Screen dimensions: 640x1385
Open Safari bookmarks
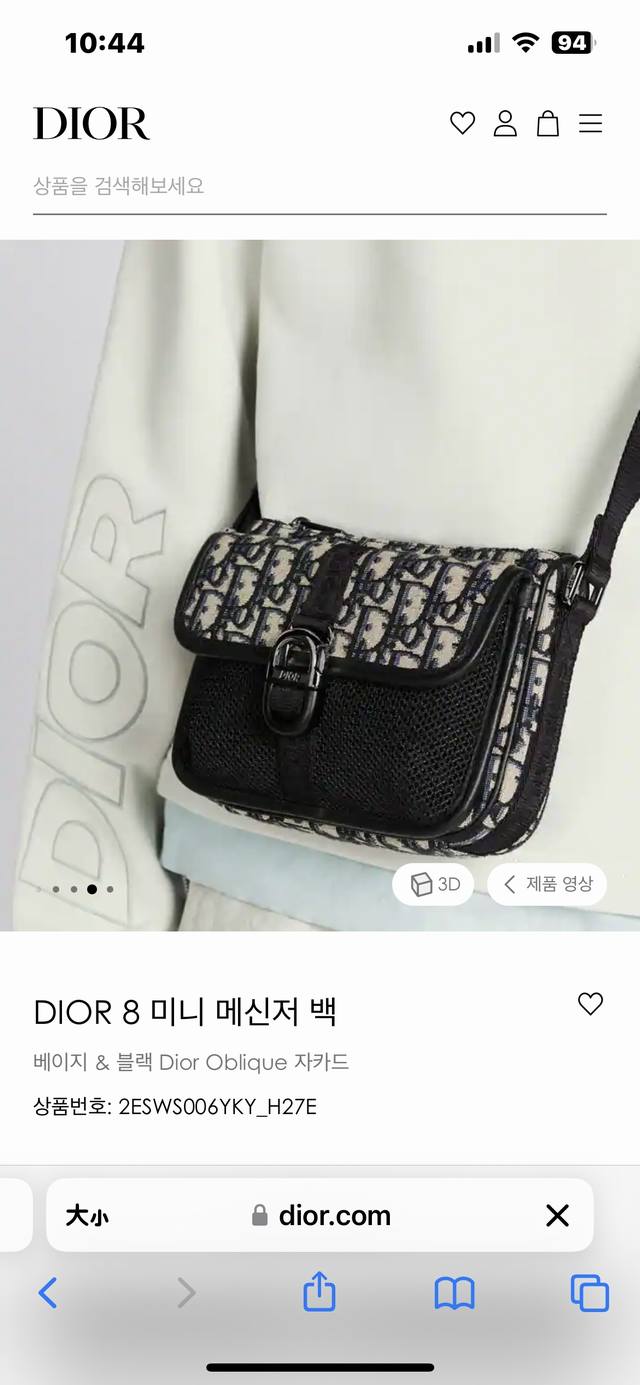[x=454, y=1293]
